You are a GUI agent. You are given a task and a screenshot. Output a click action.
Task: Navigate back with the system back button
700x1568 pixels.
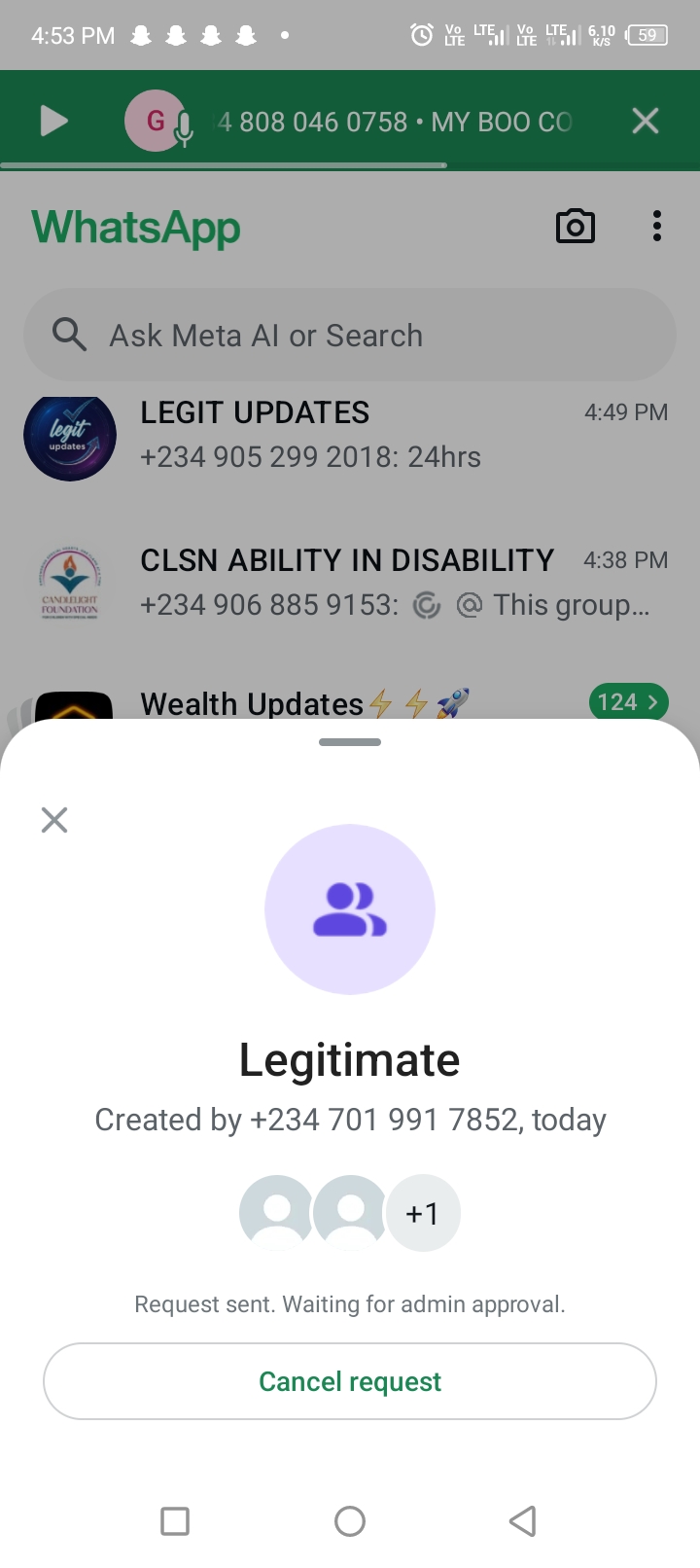(523, 1520)
